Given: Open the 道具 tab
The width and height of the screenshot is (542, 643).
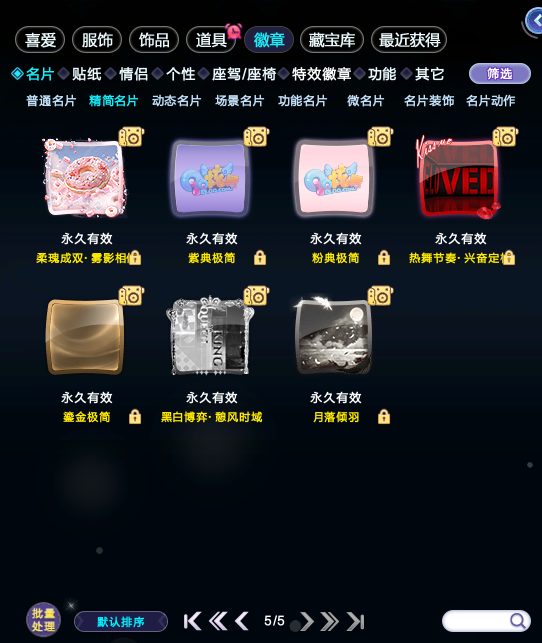Looking at the screenshot, I should click(x=211, y=40).
